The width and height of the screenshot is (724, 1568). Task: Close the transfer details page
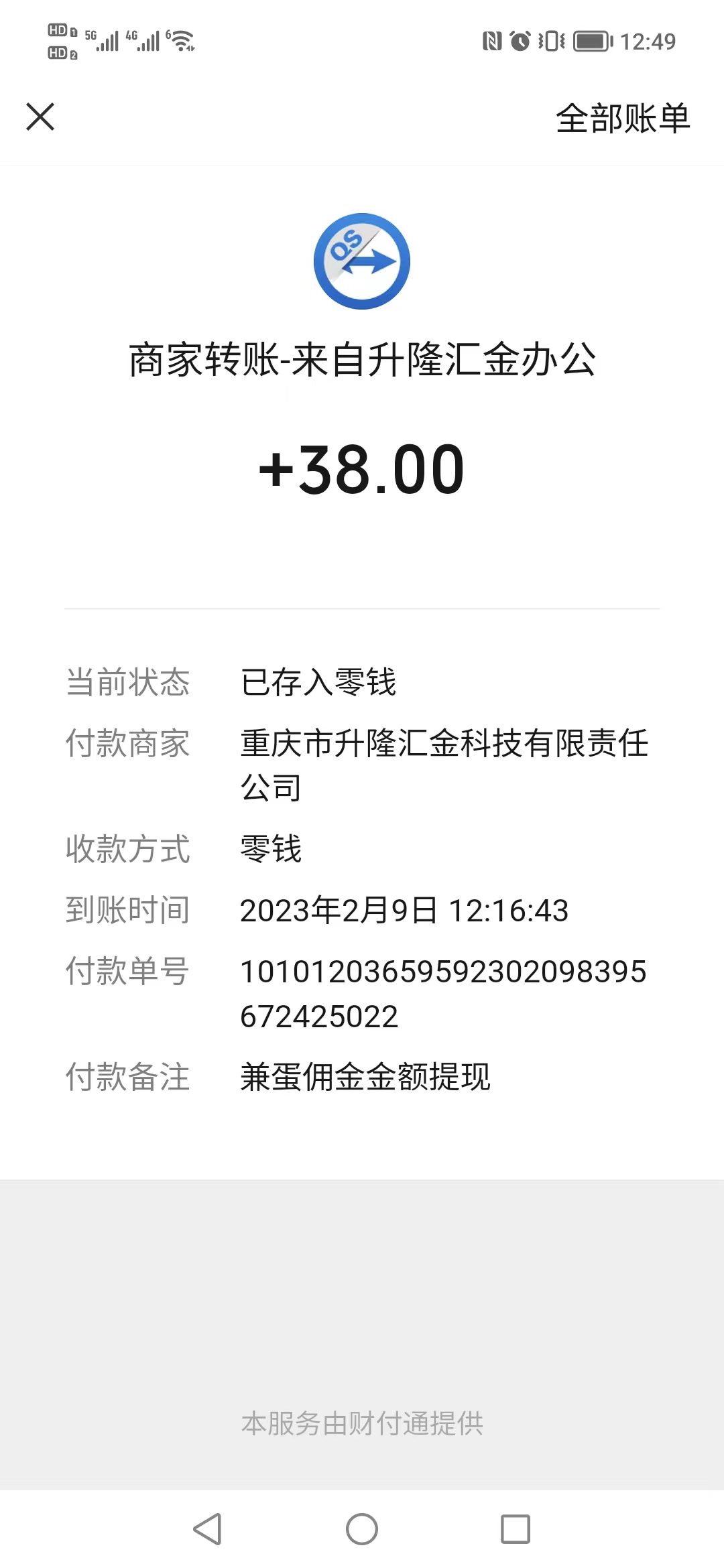point(40,117)
